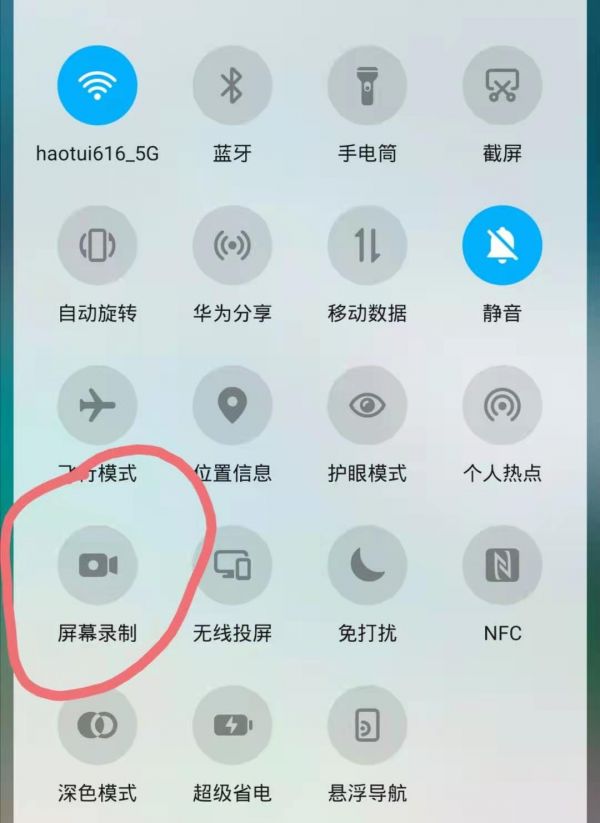
Task: Turn on the flashlight (手电筒)
Action: pyautogui.click(x=367, y=86)
